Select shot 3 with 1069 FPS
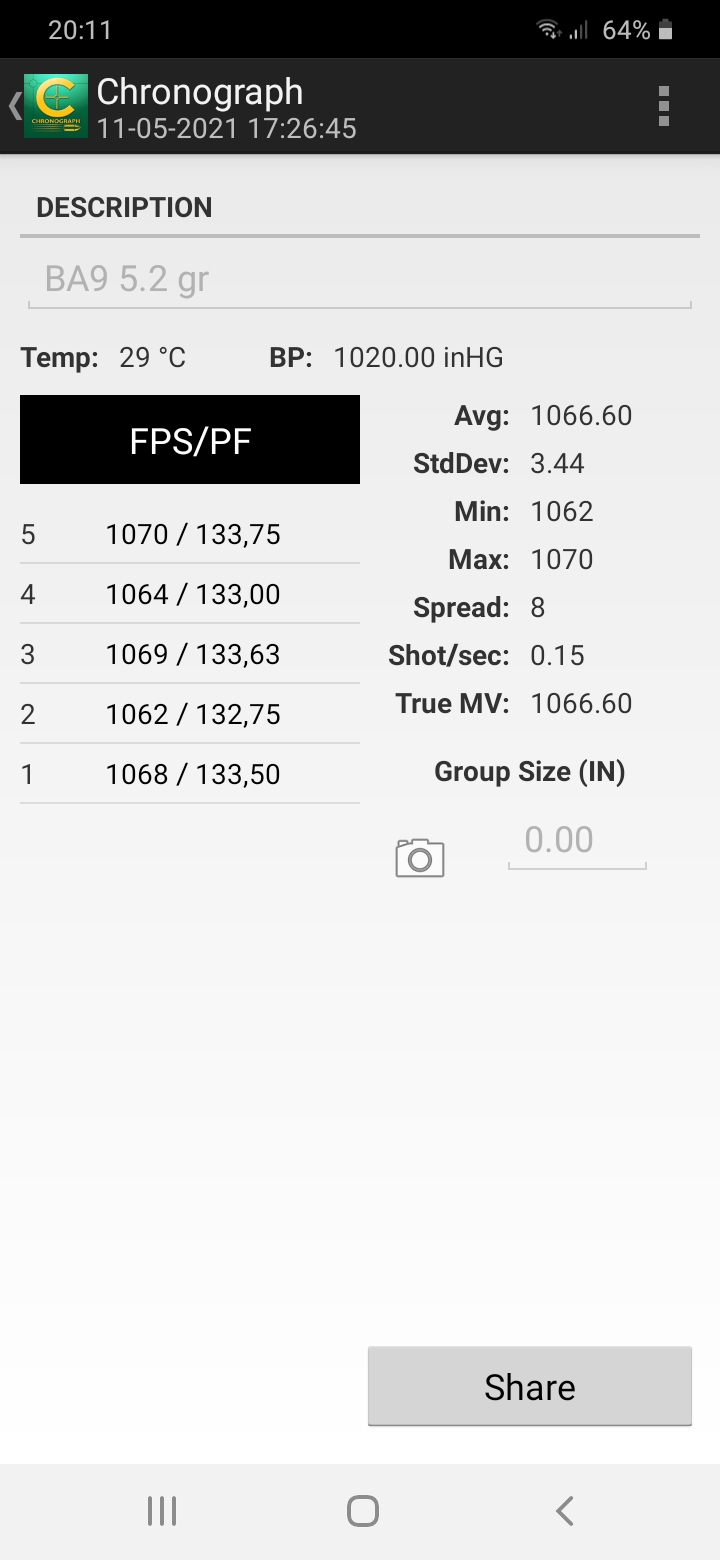Screen dimensions: 720x1560 point(190,655)
